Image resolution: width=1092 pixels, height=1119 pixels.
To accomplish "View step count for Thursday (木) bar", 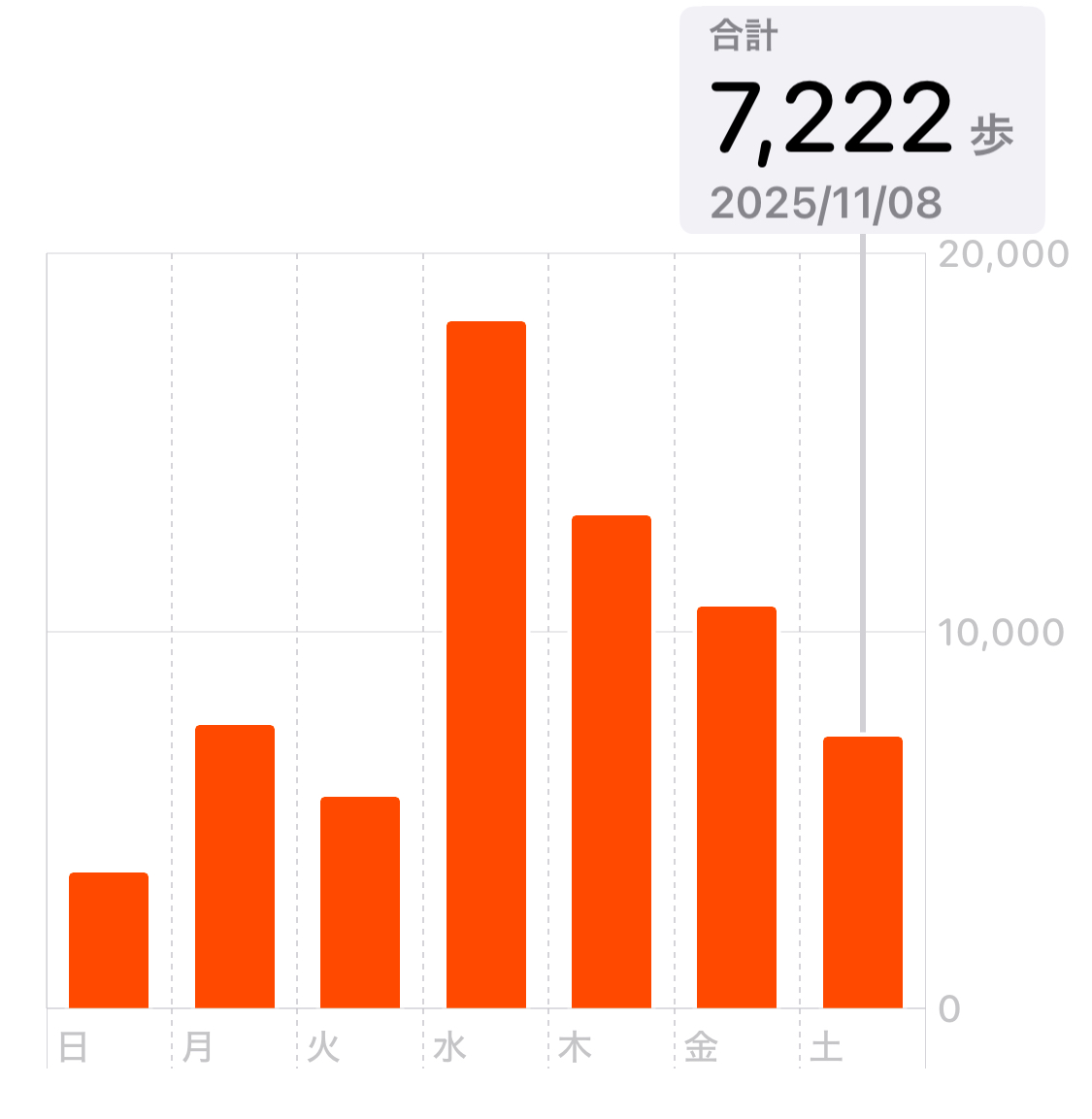I will pyautogui.click(x=612, y=761).
